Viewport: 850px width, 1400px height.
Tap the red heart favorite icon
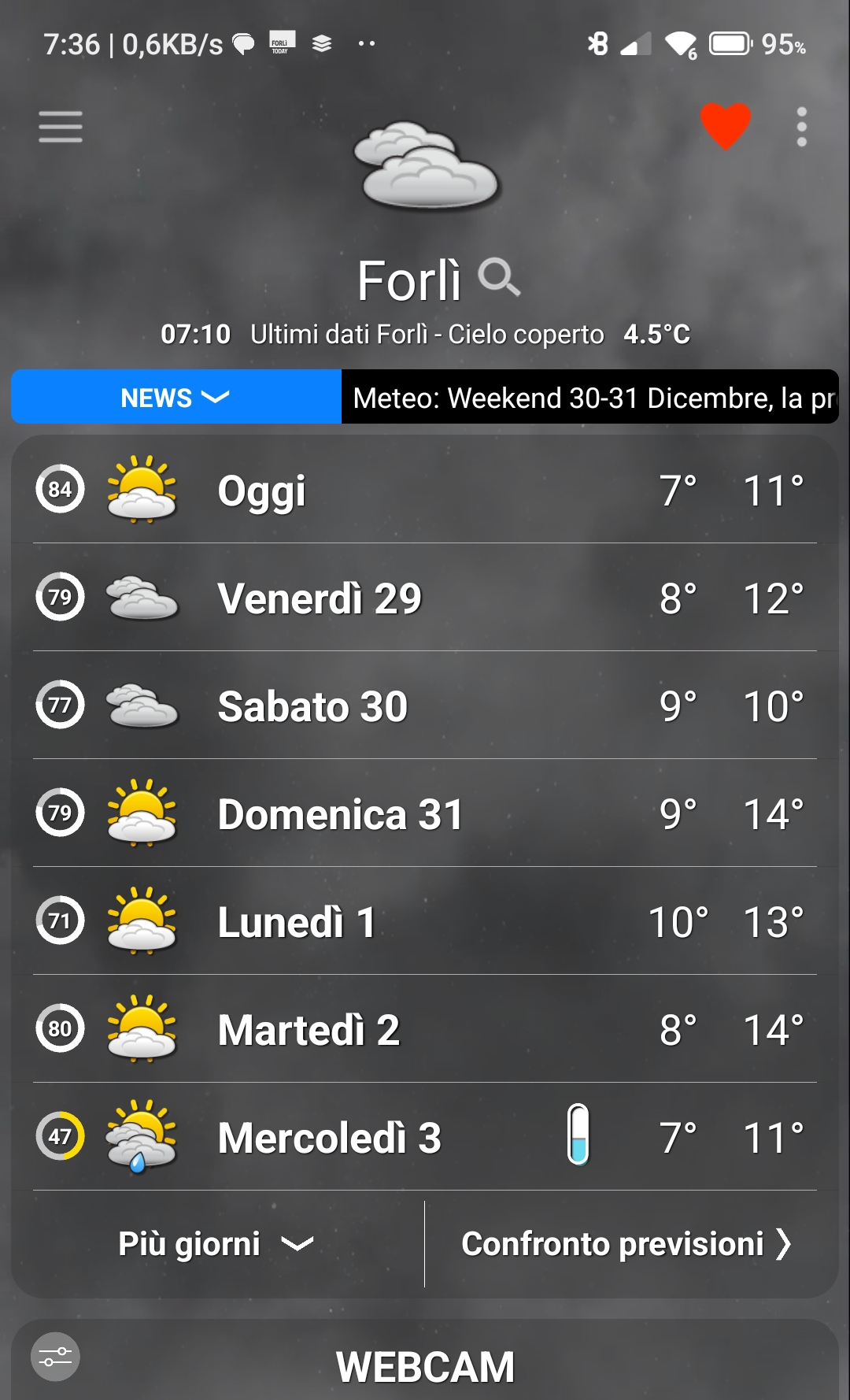[x=725, y=126]
